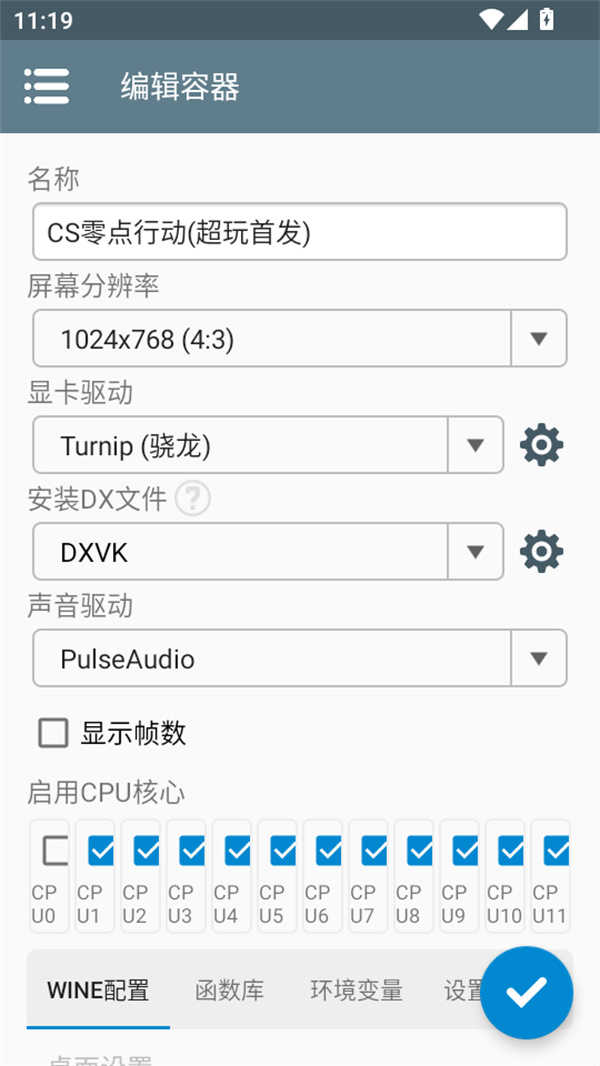Check the CPU0 core checkbox
Viewport: 600px width, 1066px height.
(55, 851)
